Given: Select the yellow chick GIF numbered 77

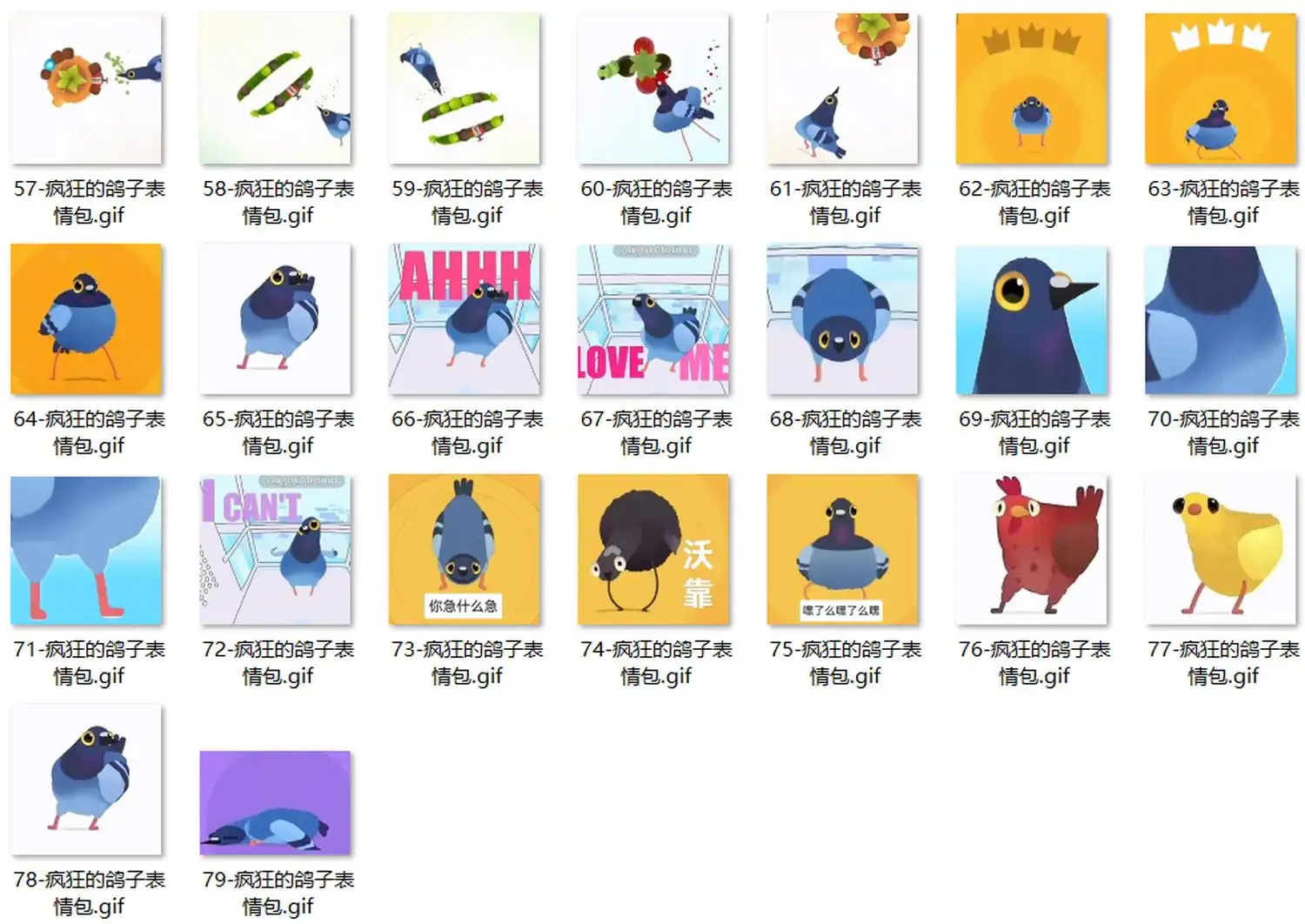Looking at the screenshot, I should pos(1221,550).
